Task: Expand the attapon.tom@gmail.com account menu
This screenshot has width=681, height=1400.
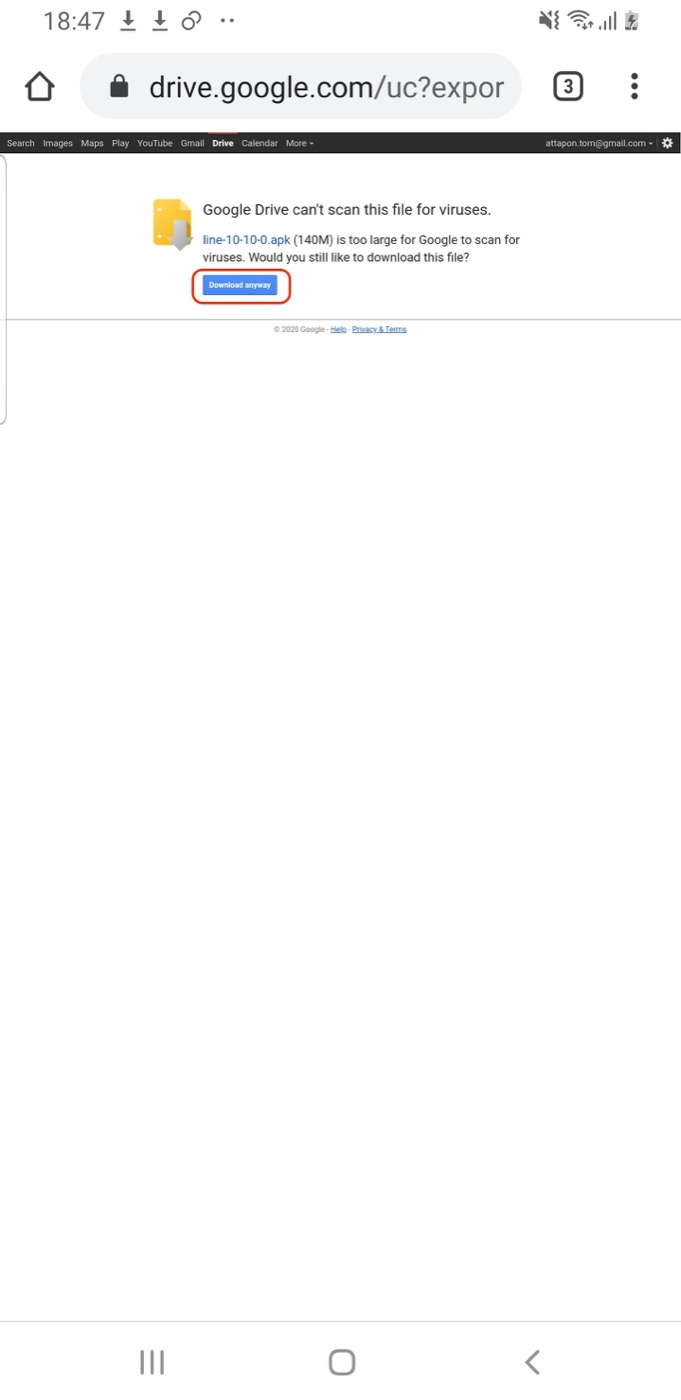Action: click(x=598, y=143)
